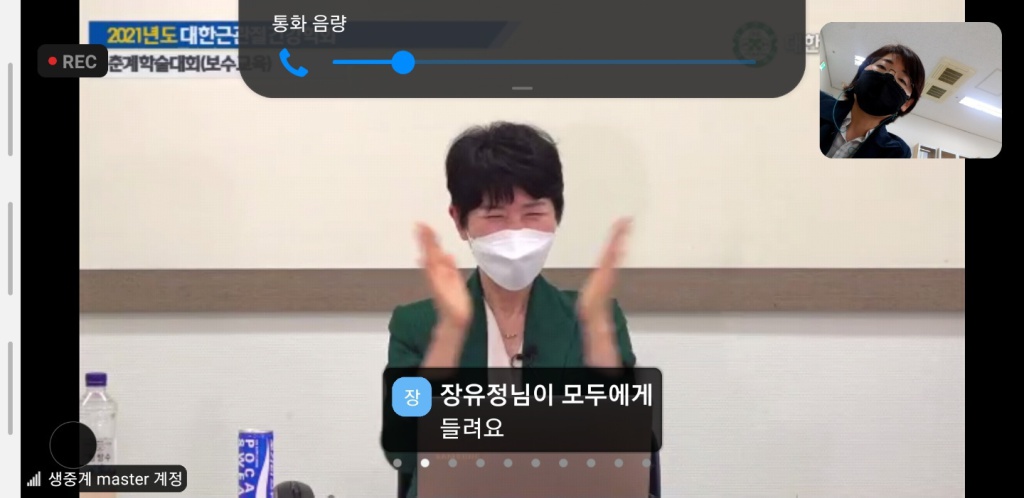The width and height of the screenshot is (1024, 498).
Task: Expand the volume panel handle
Action: (522, 88)
